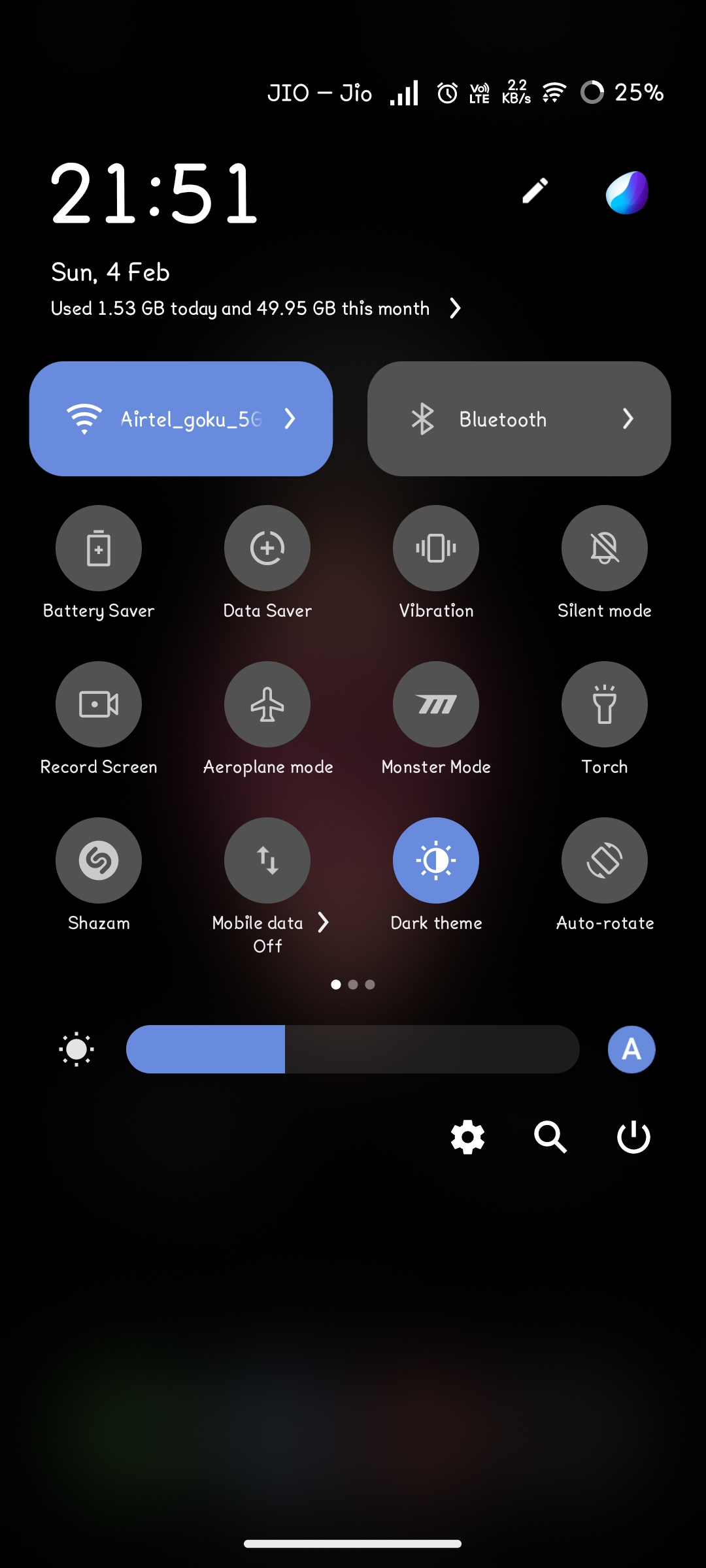Viewport: 706px width, 1568px height.
Task: Disable Dark theme
Action: (436, 860)
